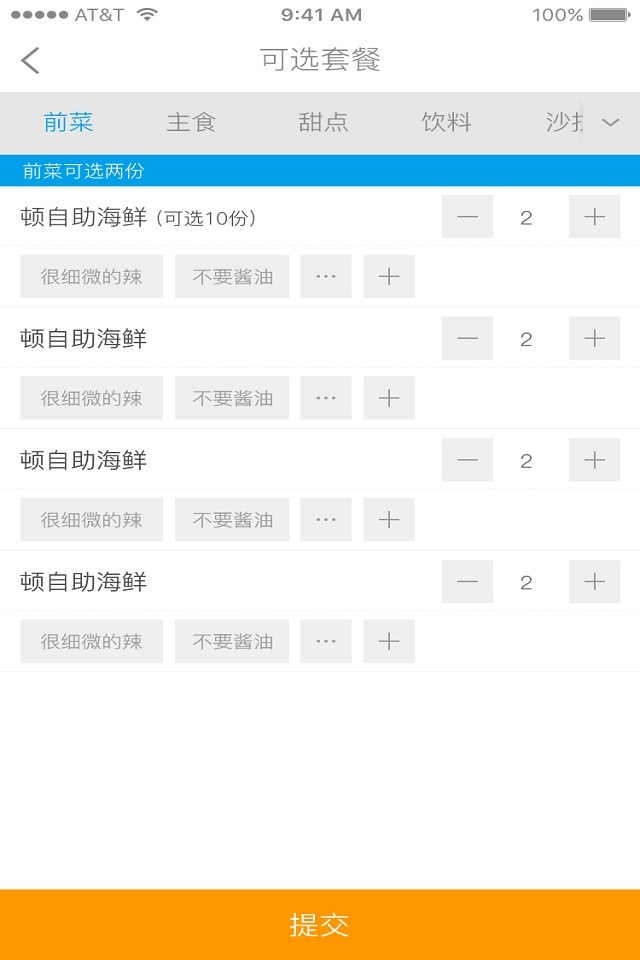Add a custom note to 顿自助海鲜 (可选10份)

click(x=389, y=277)
